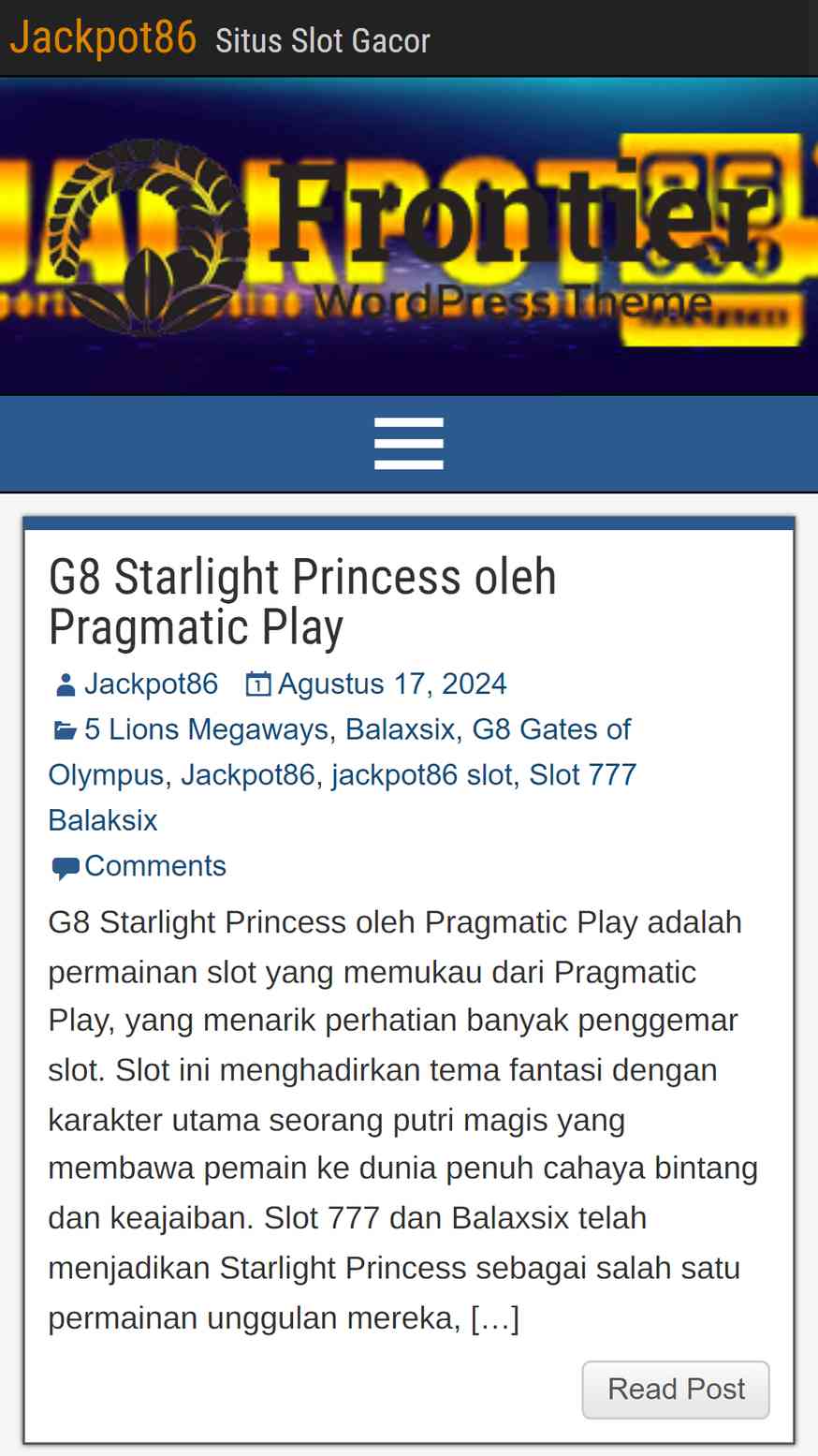Open the hamburger navigation menu
The width and height of the screenshot is (818, 1456).
pos(409,444)
